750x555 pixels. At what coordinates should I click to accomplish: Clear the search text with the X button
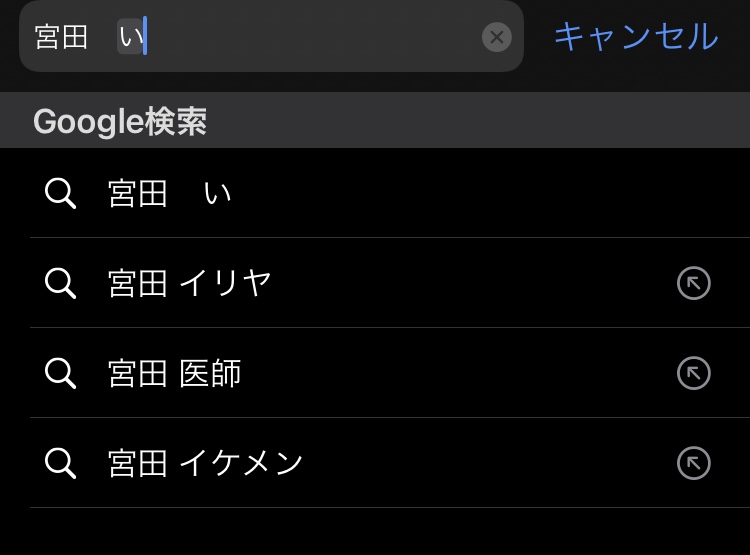click(x=497, y=37)
